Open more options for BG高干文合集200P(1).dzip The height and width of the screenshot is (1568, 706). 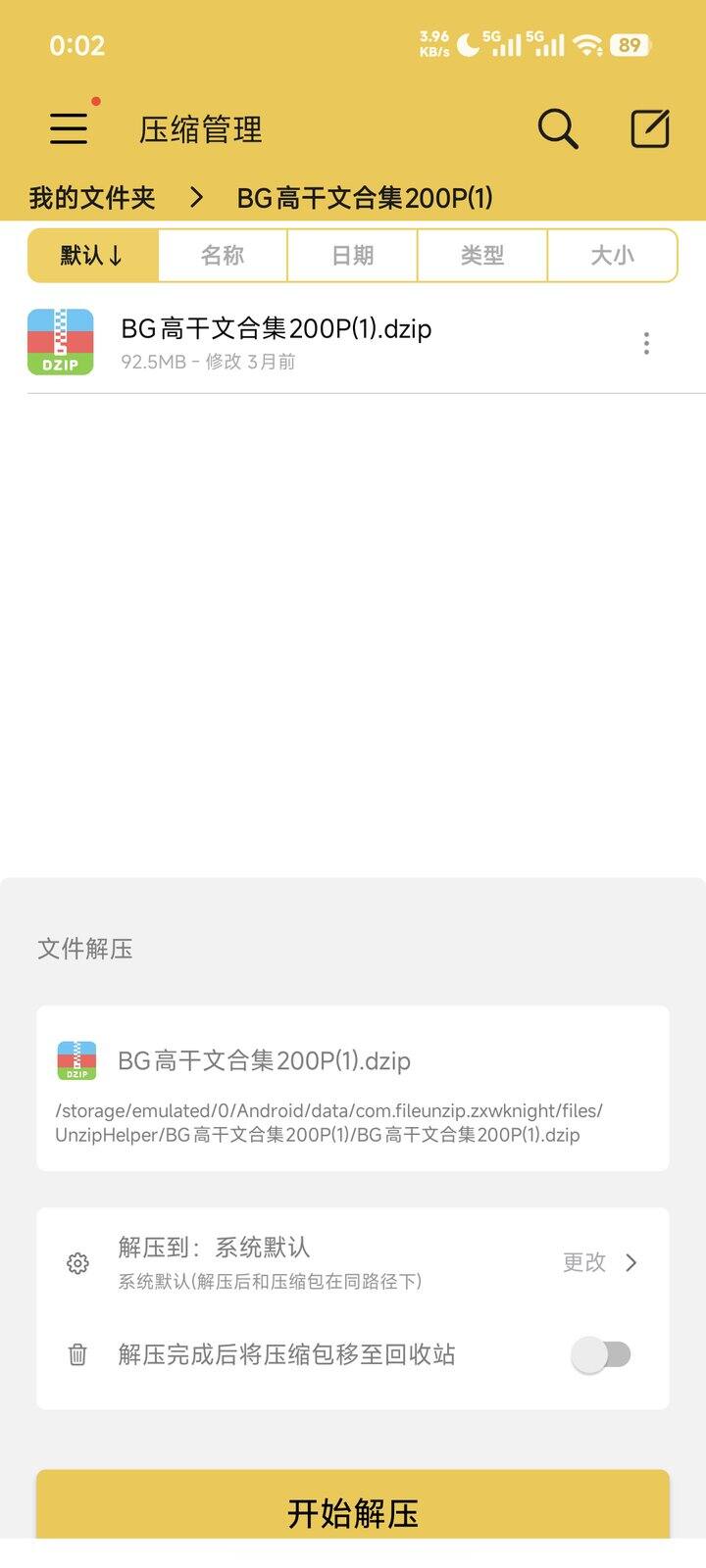coord(646,343)
